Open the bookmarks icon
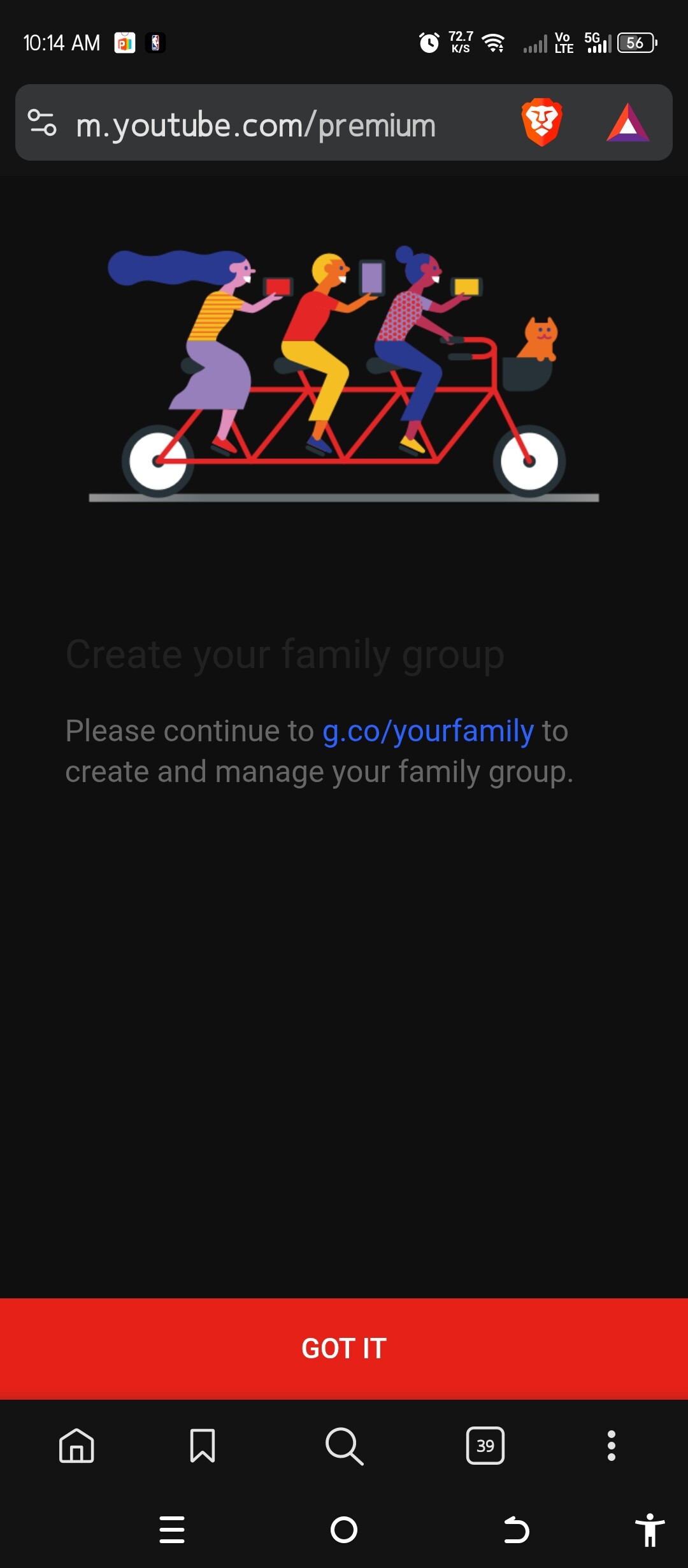The width and height of the screenshot is (688, 1568). click(203, 1445)
